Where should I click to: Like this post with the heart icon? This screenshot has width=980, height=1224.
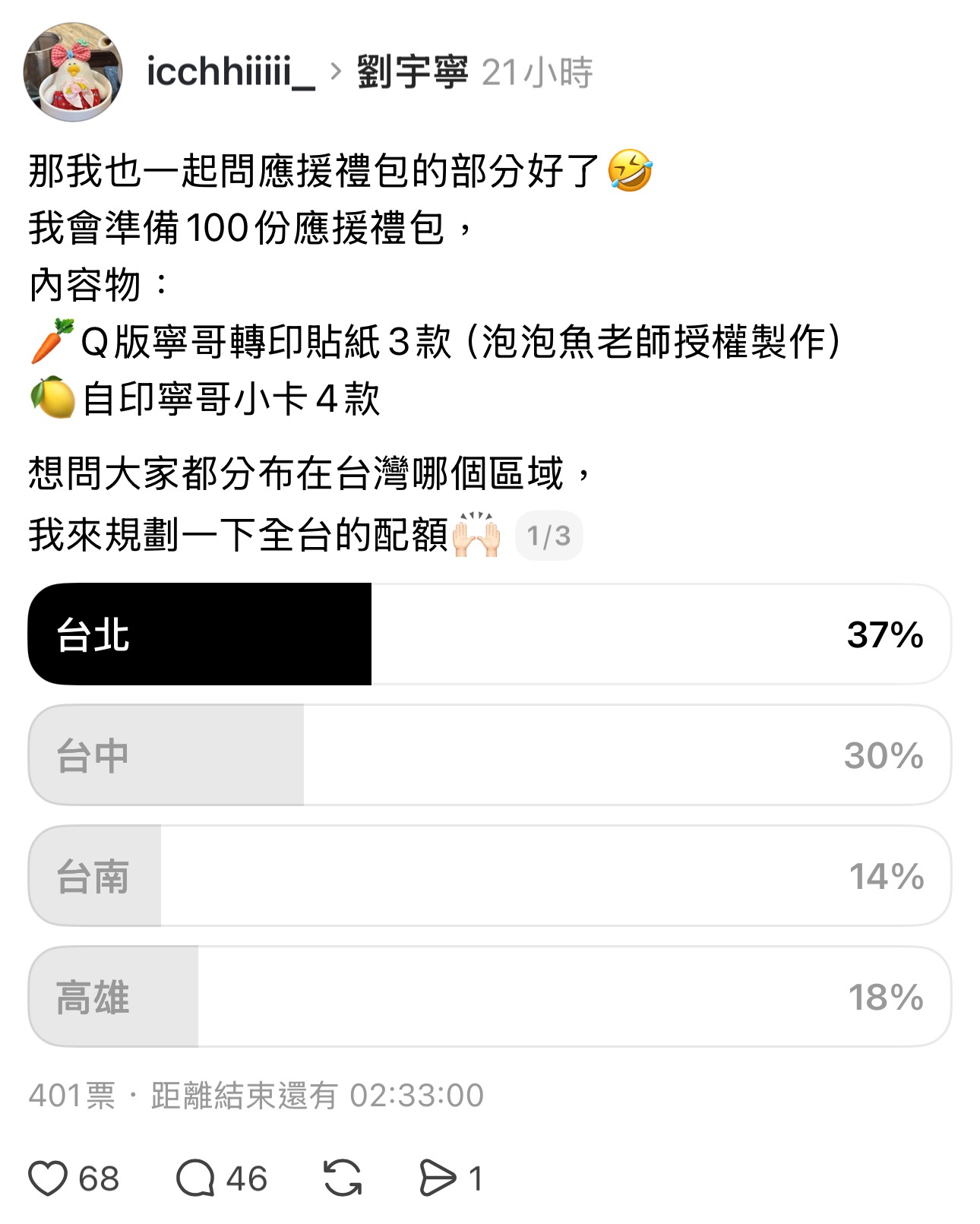click(49, 1178)
